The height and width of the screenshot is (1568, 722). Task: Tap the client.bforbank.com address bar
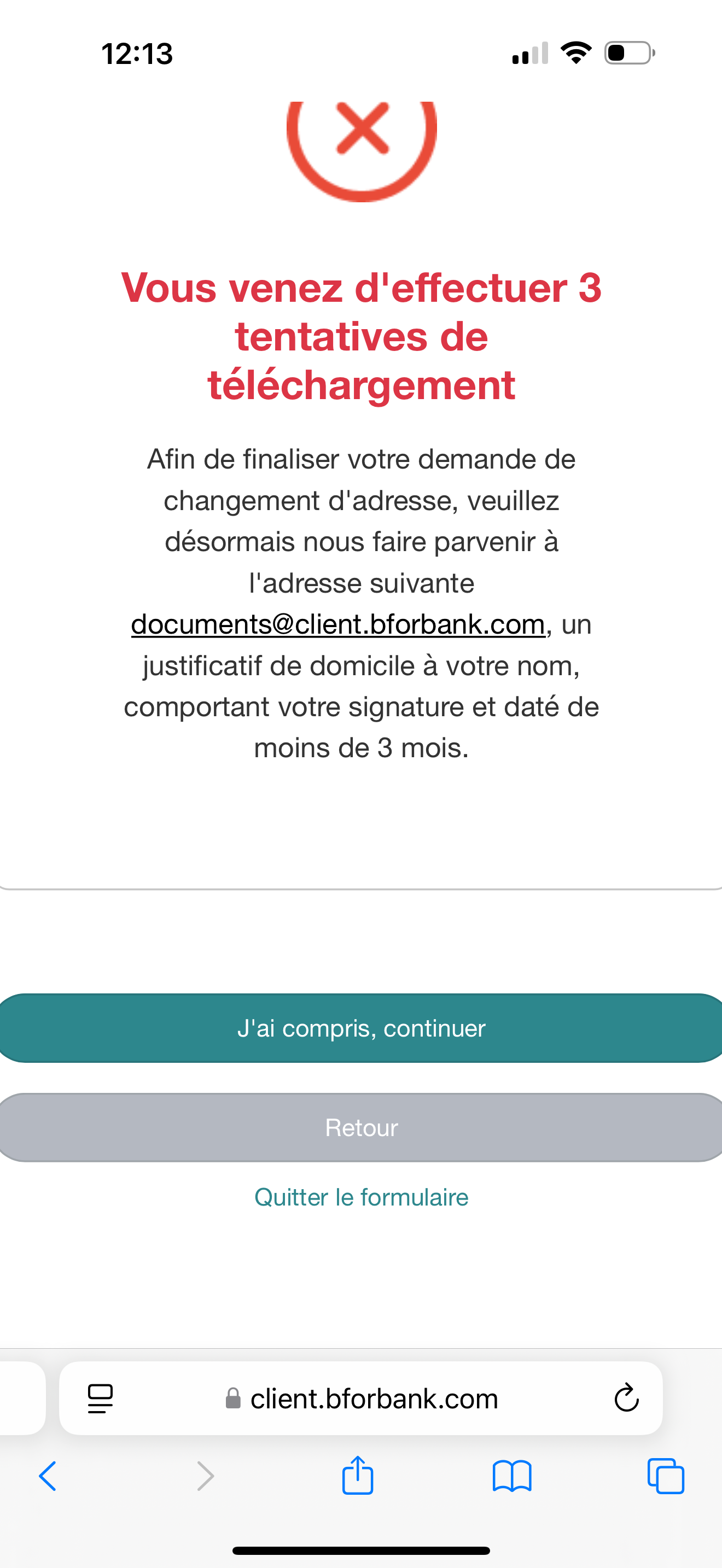[361, 1398]
